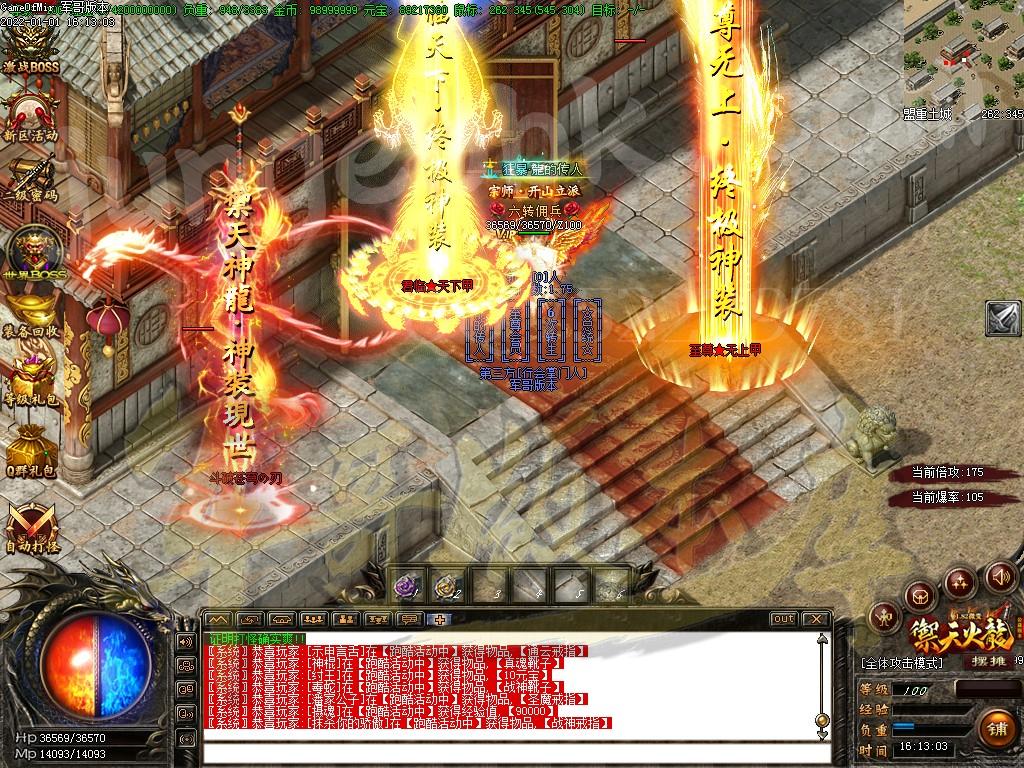The height and width of the screenshot is (768, 1024).
Task: Tap the out button on the chat window
Action: [x=784, y=619]
